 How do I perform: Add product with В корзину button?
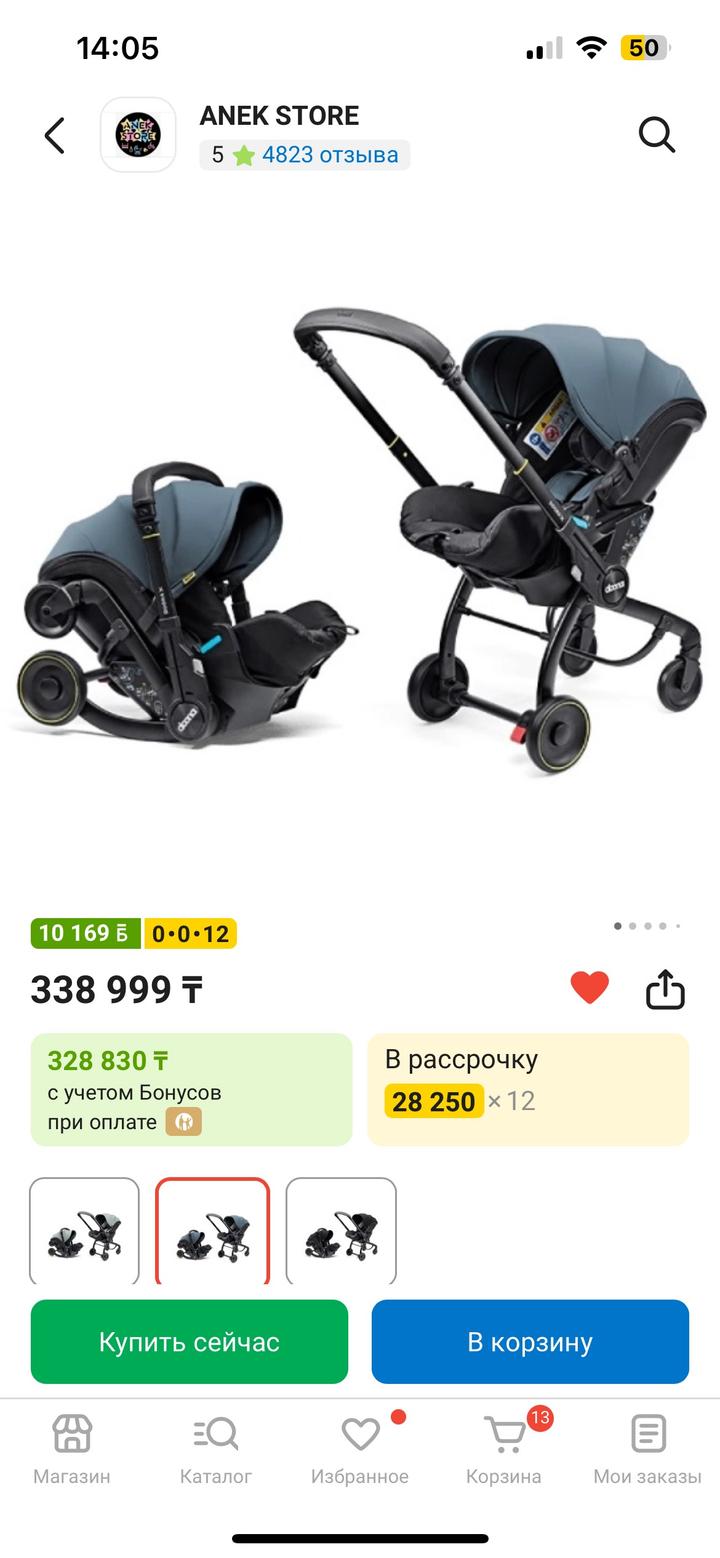pos(530,1341)
